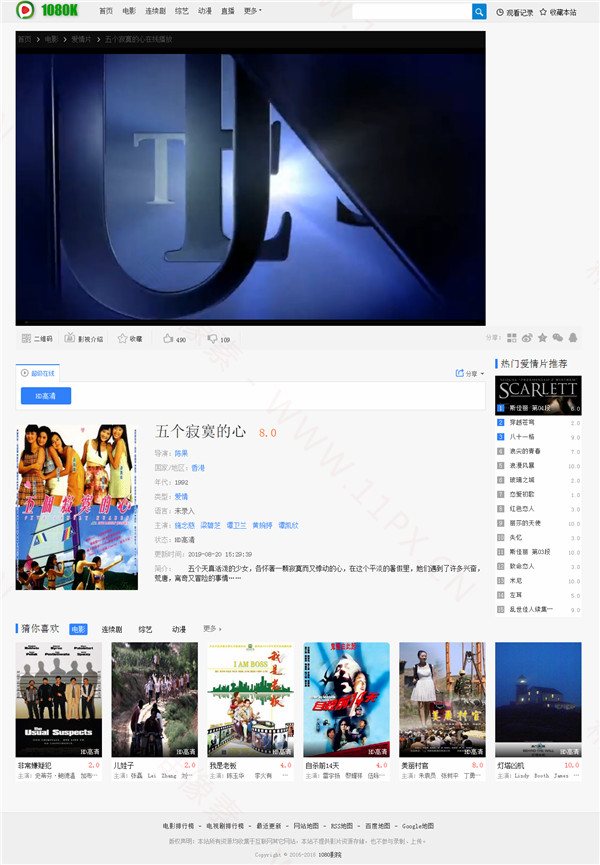Select the HD高清 playback source button

[x=46, y=396]
